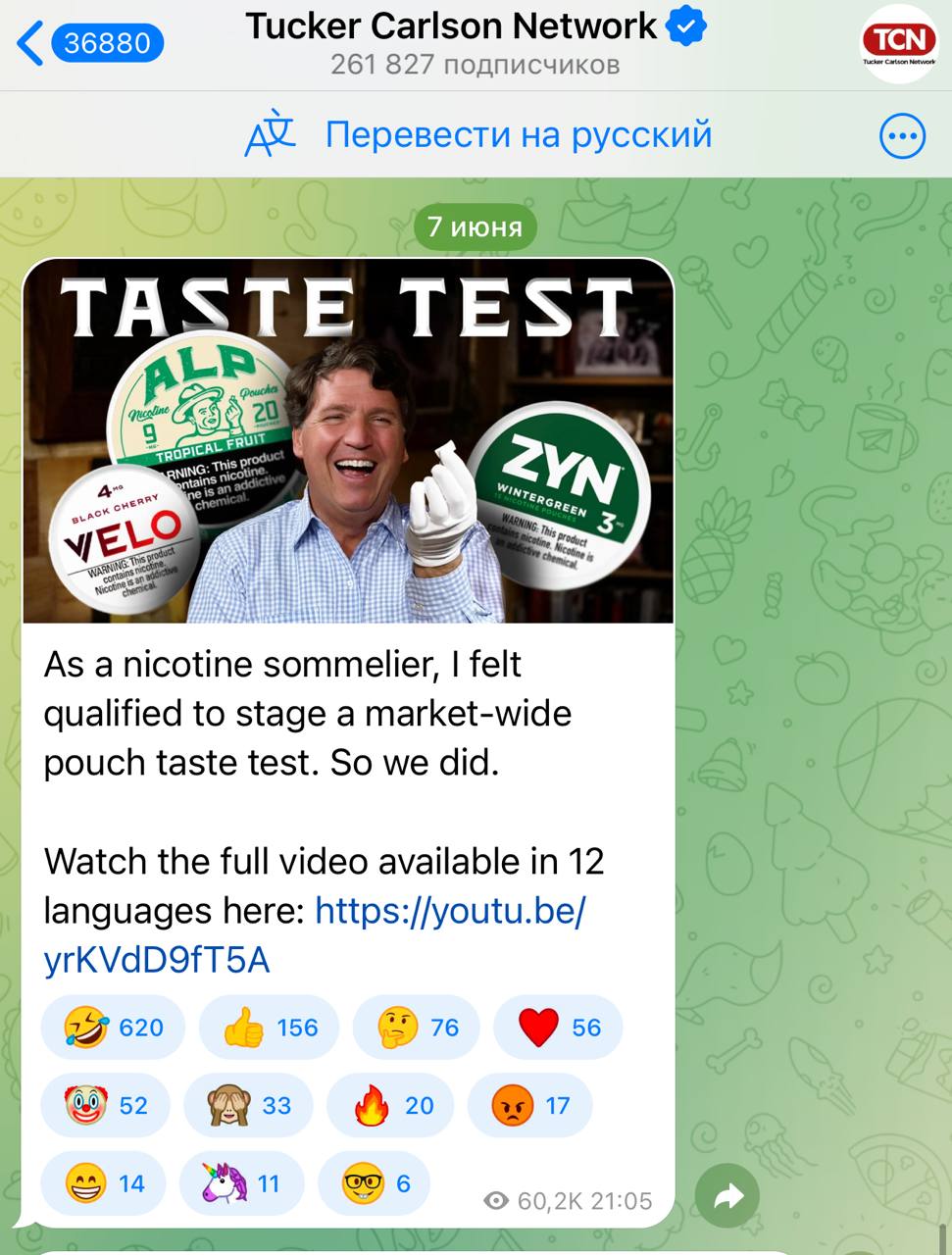React with the angry face (17)

529,1106
